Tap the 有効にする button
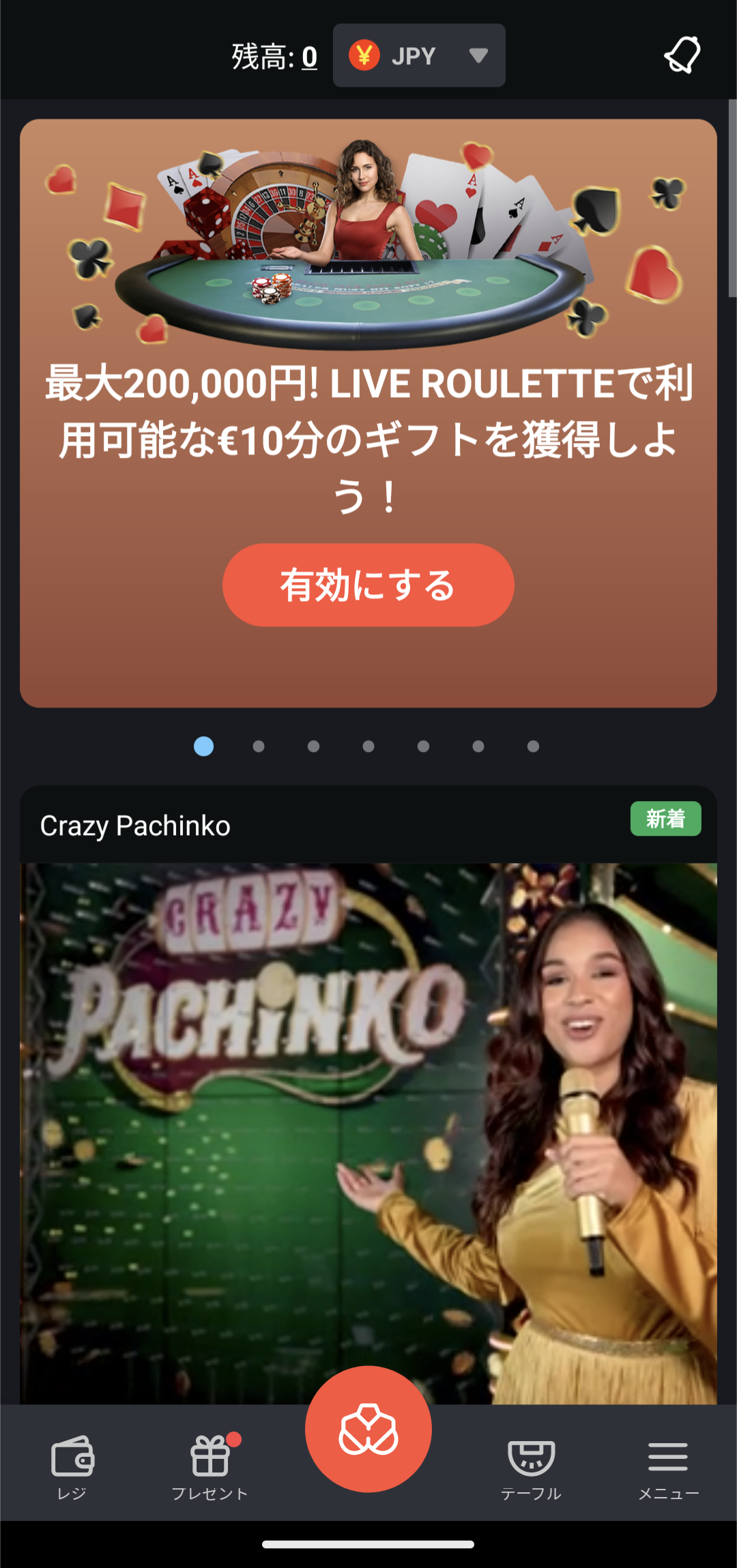The image size is (737, 1568). pos(368,585)
